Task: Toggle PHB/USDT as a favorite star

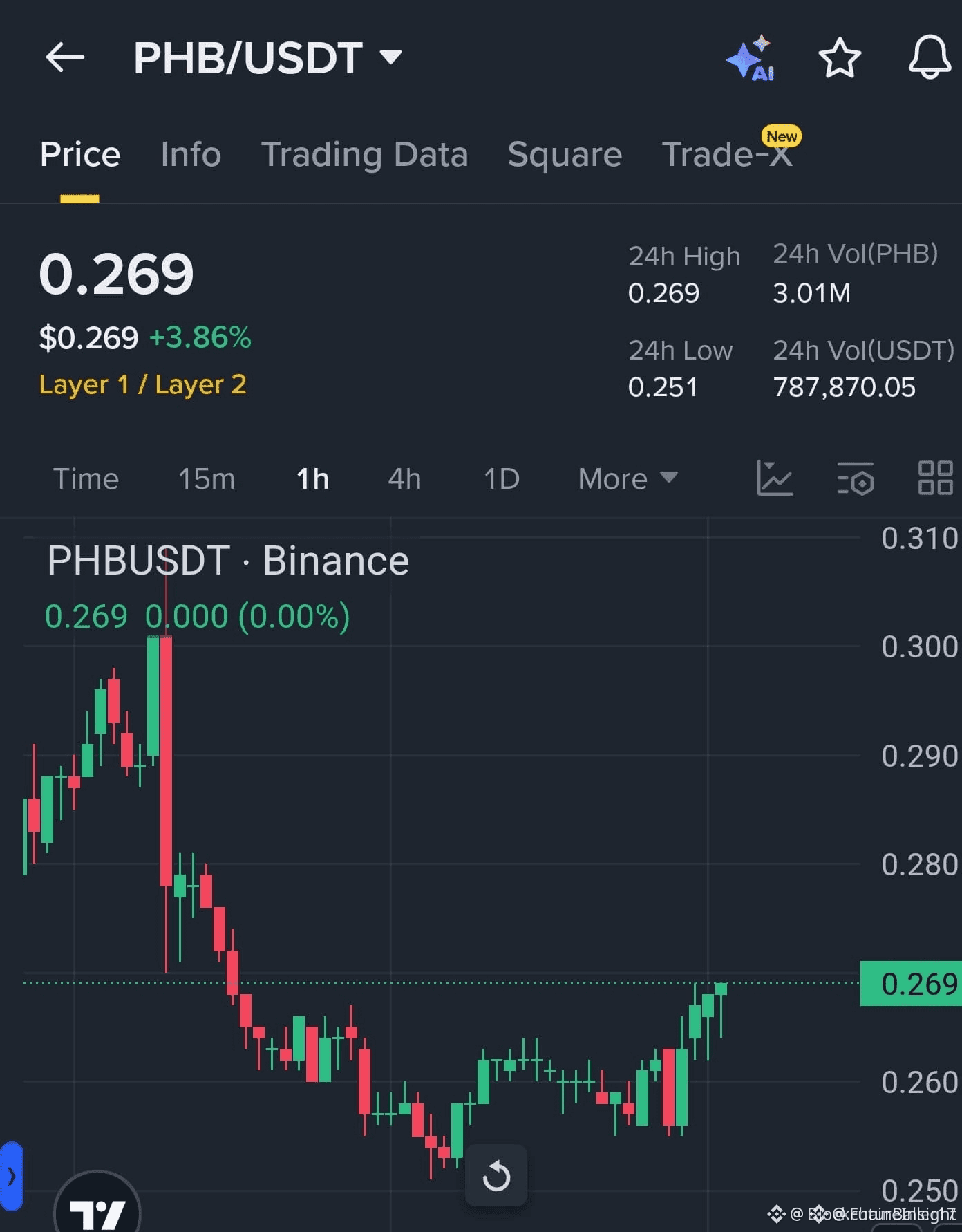Action: tap(840, 59)
